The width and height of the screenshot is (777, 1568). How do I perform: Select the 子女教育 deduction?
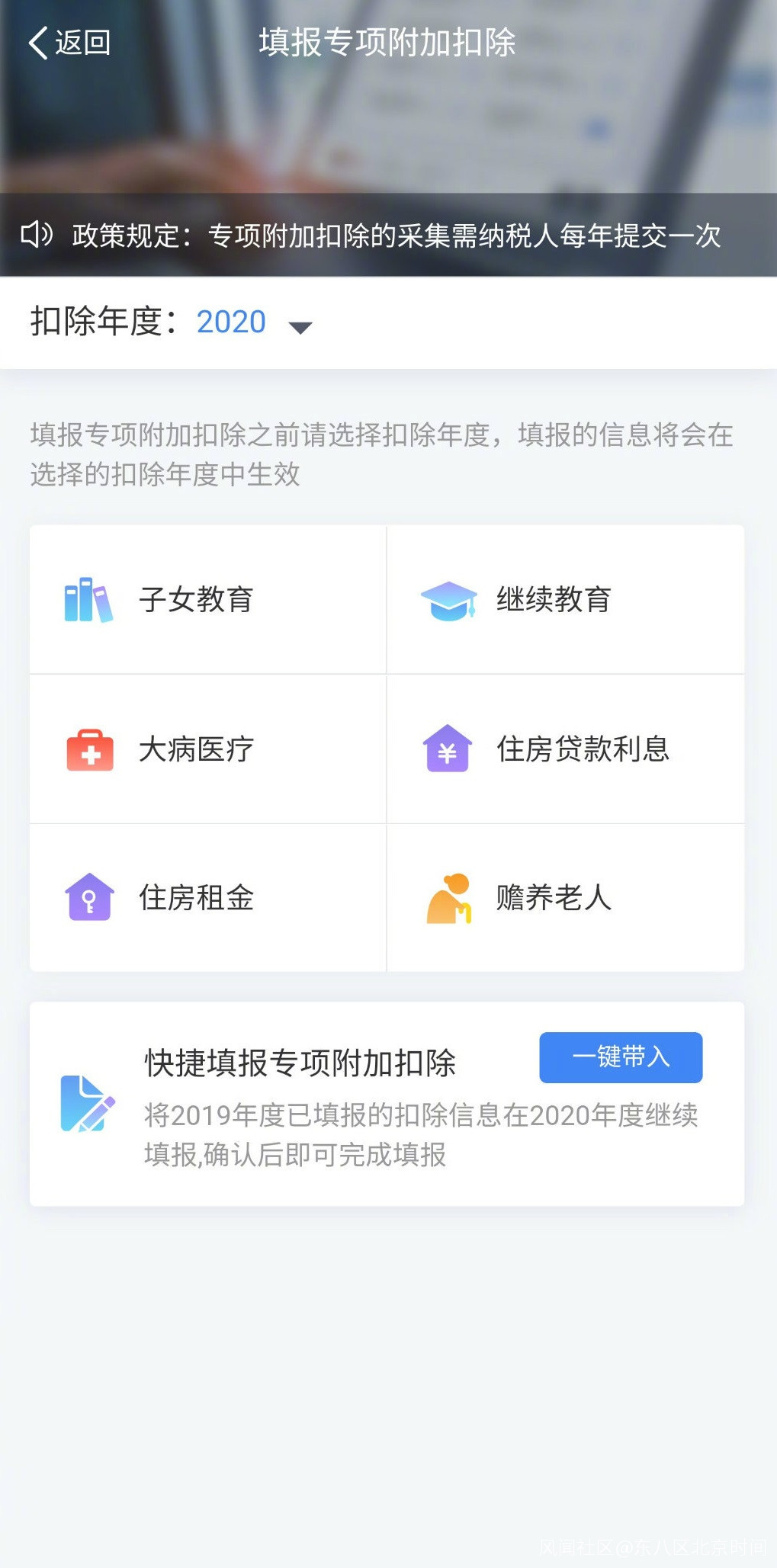point(207,600)
